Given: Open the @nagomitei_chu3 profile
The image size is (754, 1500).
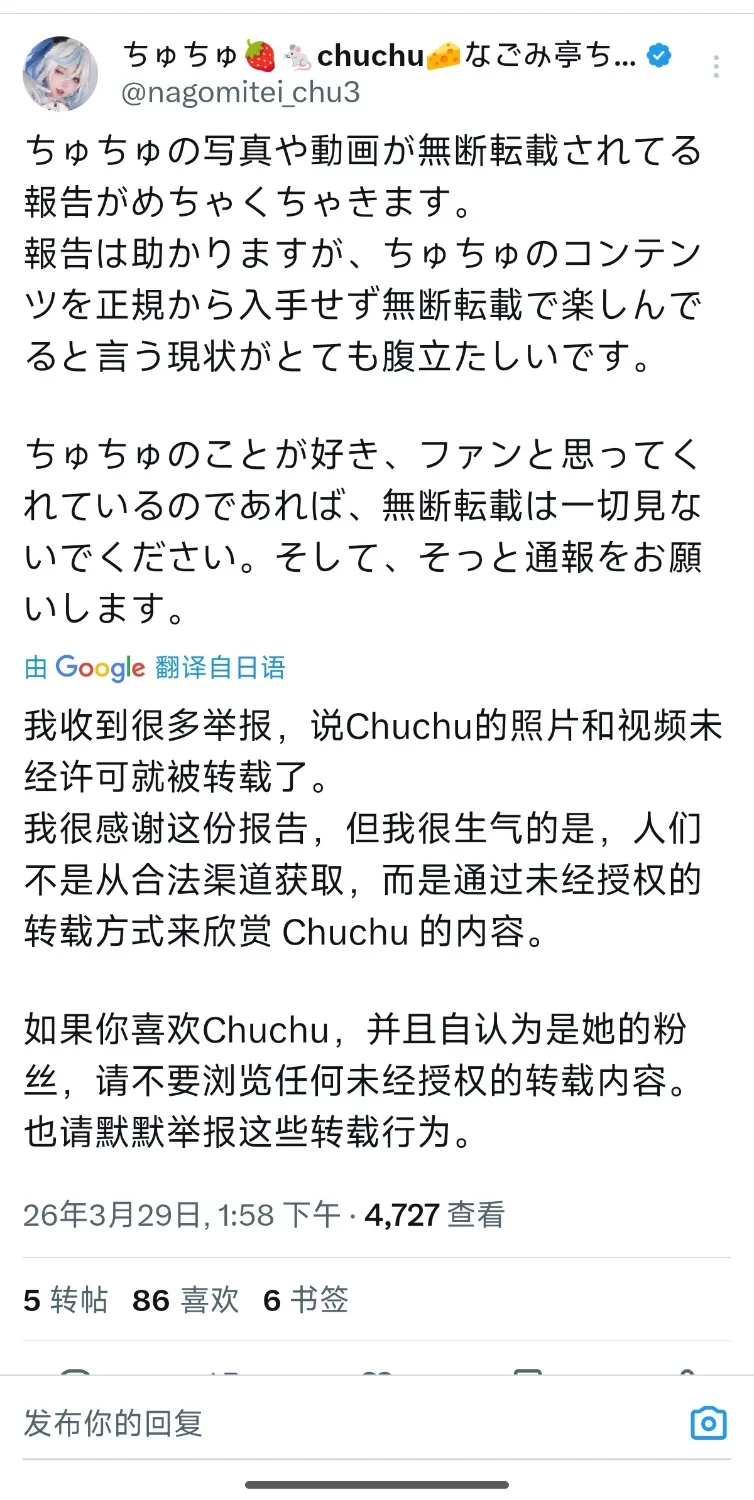Looking at the screenshot, I should (x=240, y=92).
